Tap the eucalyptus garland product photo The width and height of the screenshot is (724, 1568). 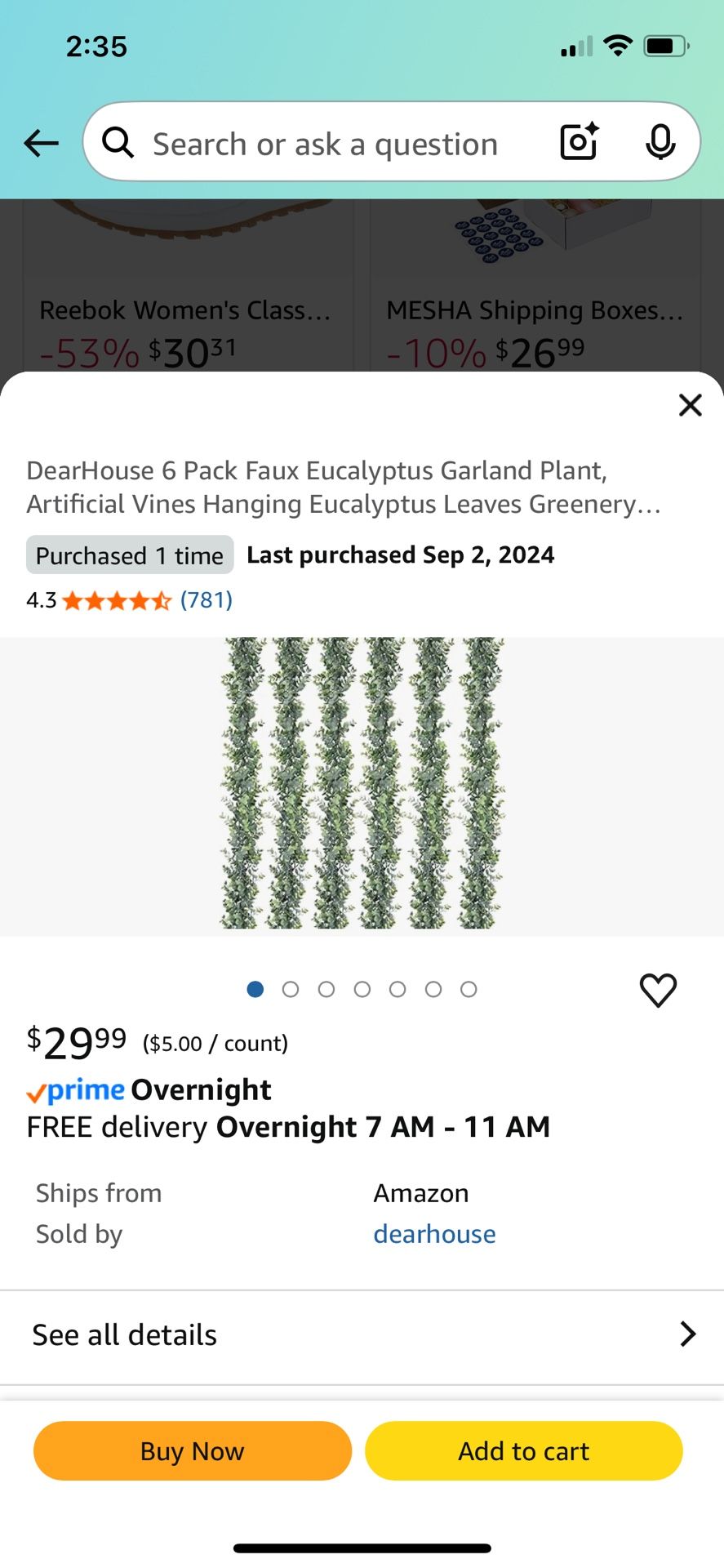(362, 784)
